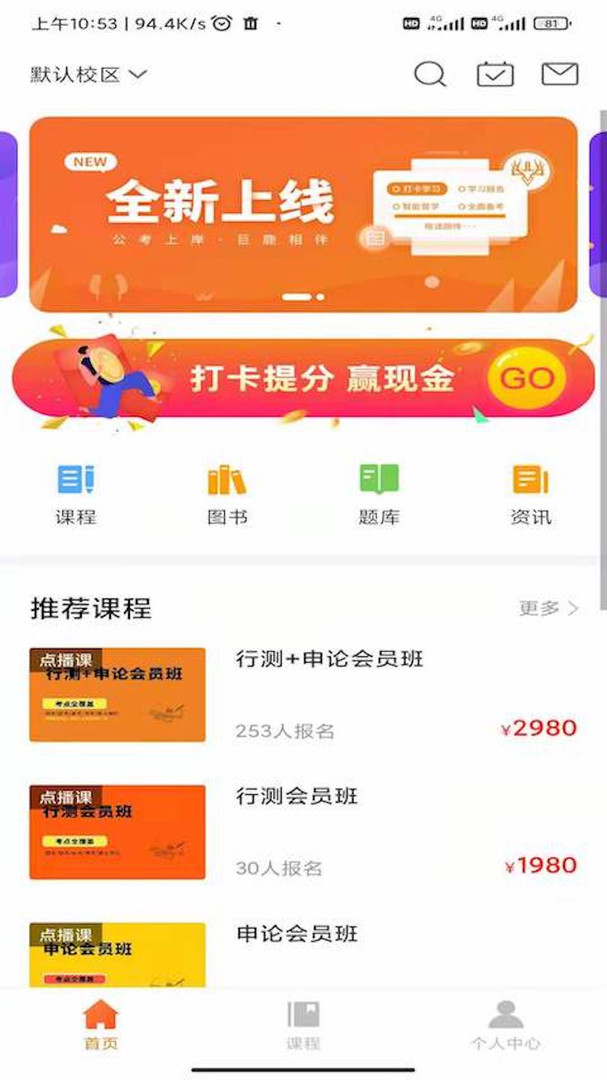Screen dimensions: 607x1080
Task: Open the 资讯 news section
Action: (530, 494)
